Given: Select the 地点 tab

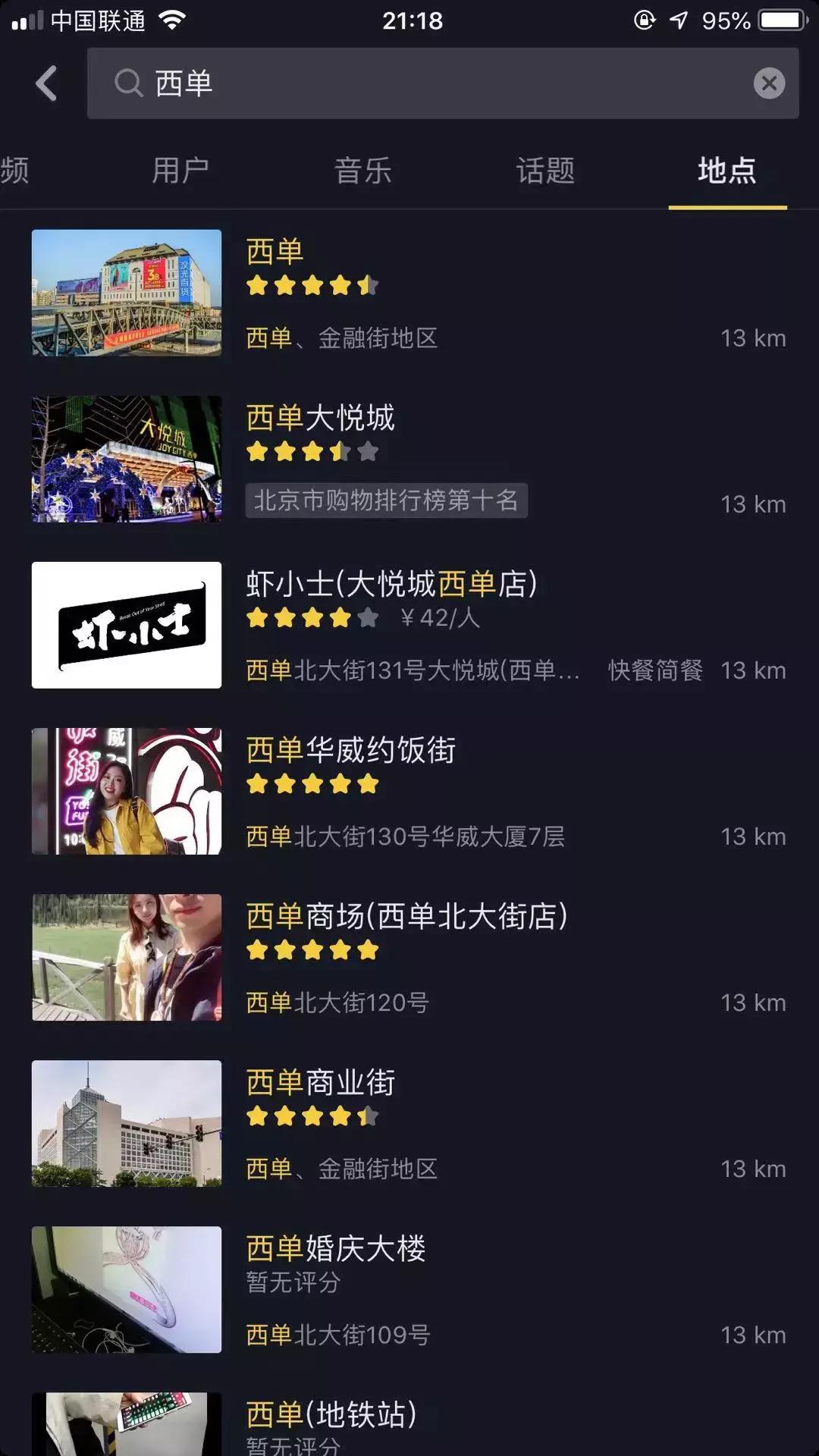Looking at the screenshot, I should pos(726,171).
